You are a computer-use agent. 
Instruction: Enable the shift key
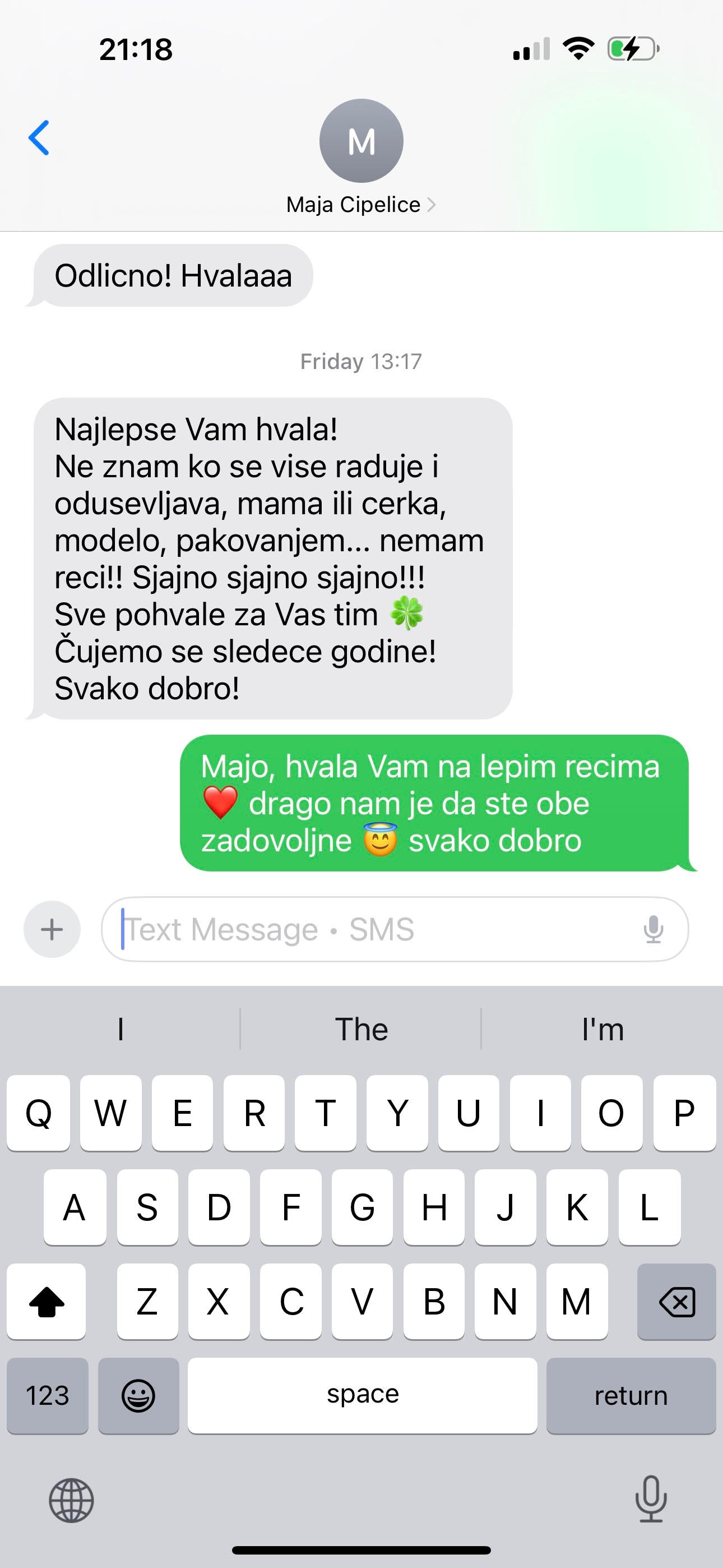click(x=47, y=1302)
